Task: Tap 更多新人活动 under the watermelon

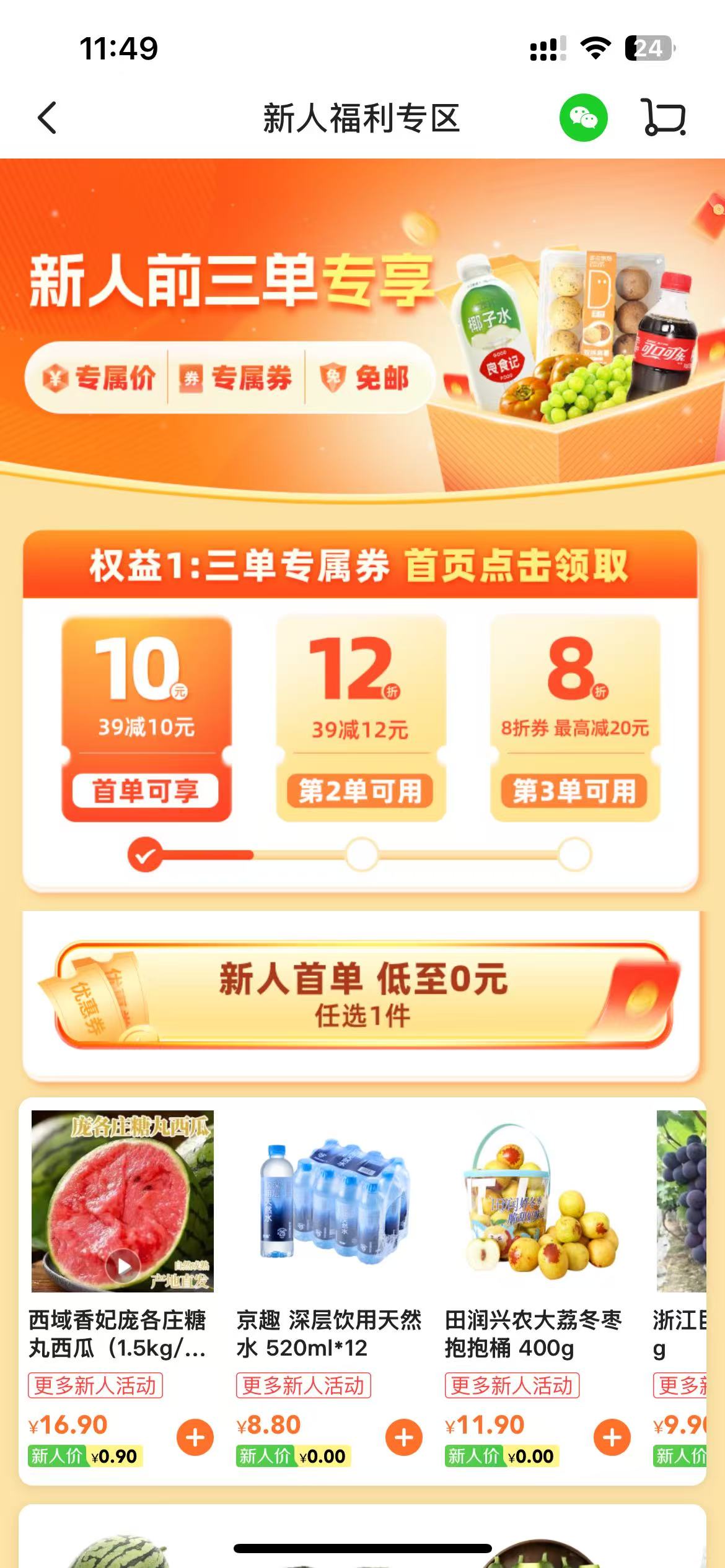Action: [95, 1385]
